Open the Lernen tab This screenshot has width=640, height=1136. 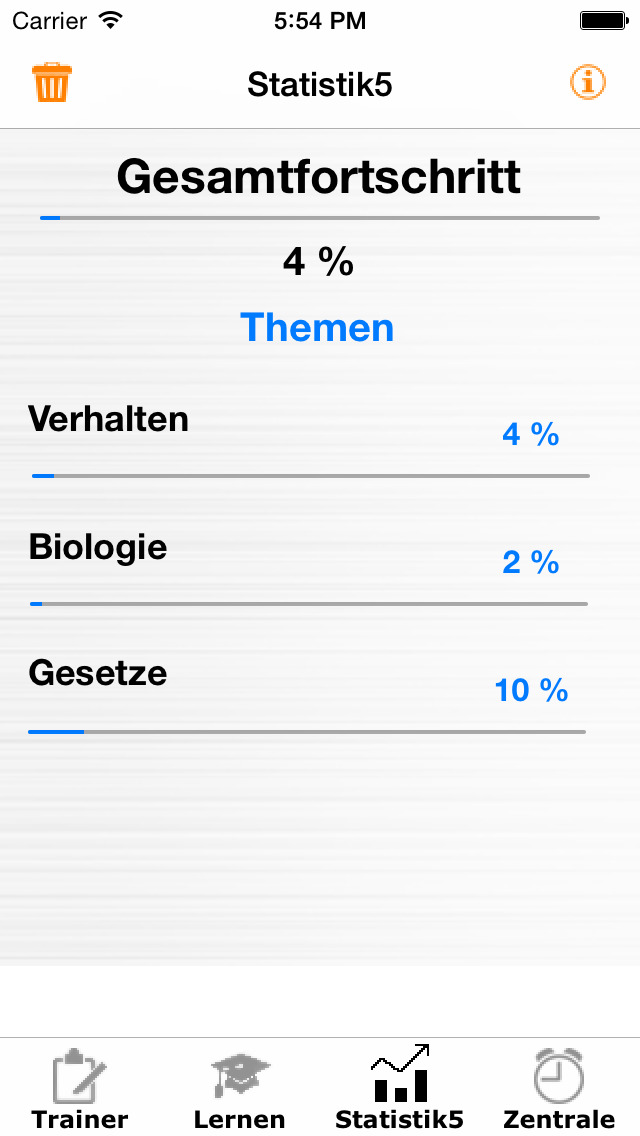coord(239,1087)
